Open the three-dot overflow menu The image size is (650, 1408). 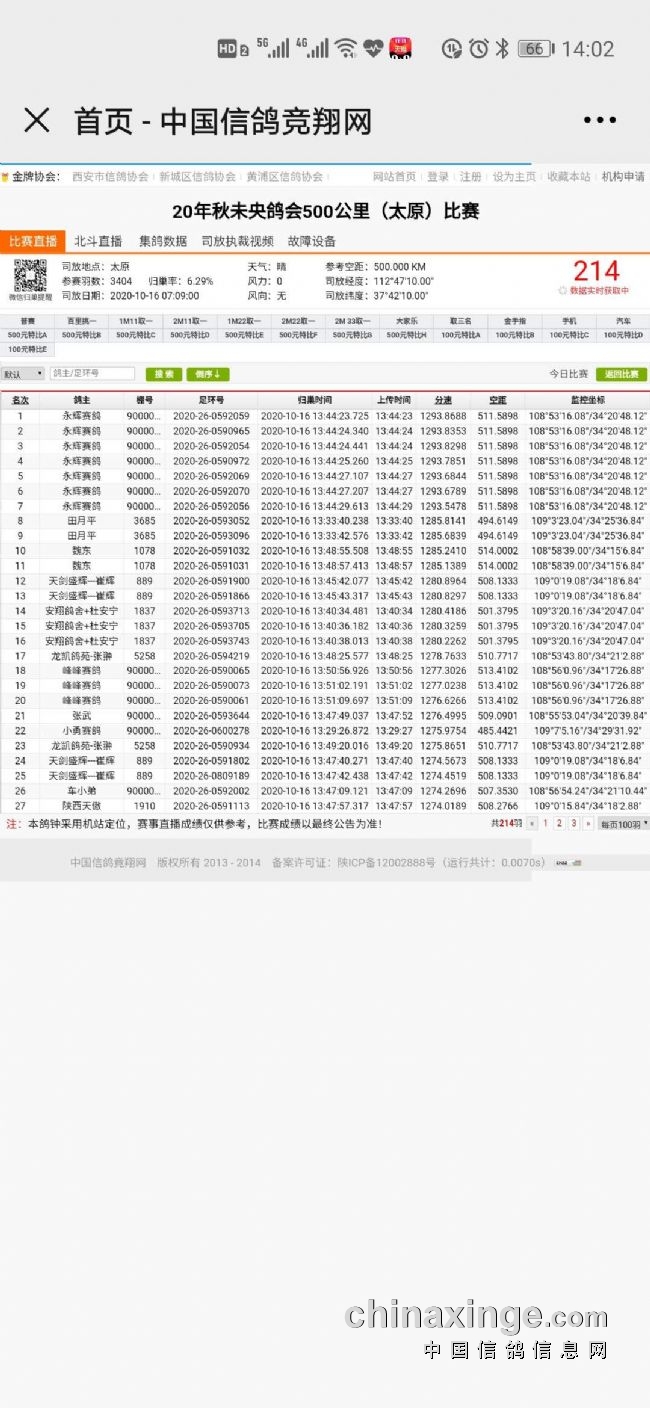tap(599, 121)
